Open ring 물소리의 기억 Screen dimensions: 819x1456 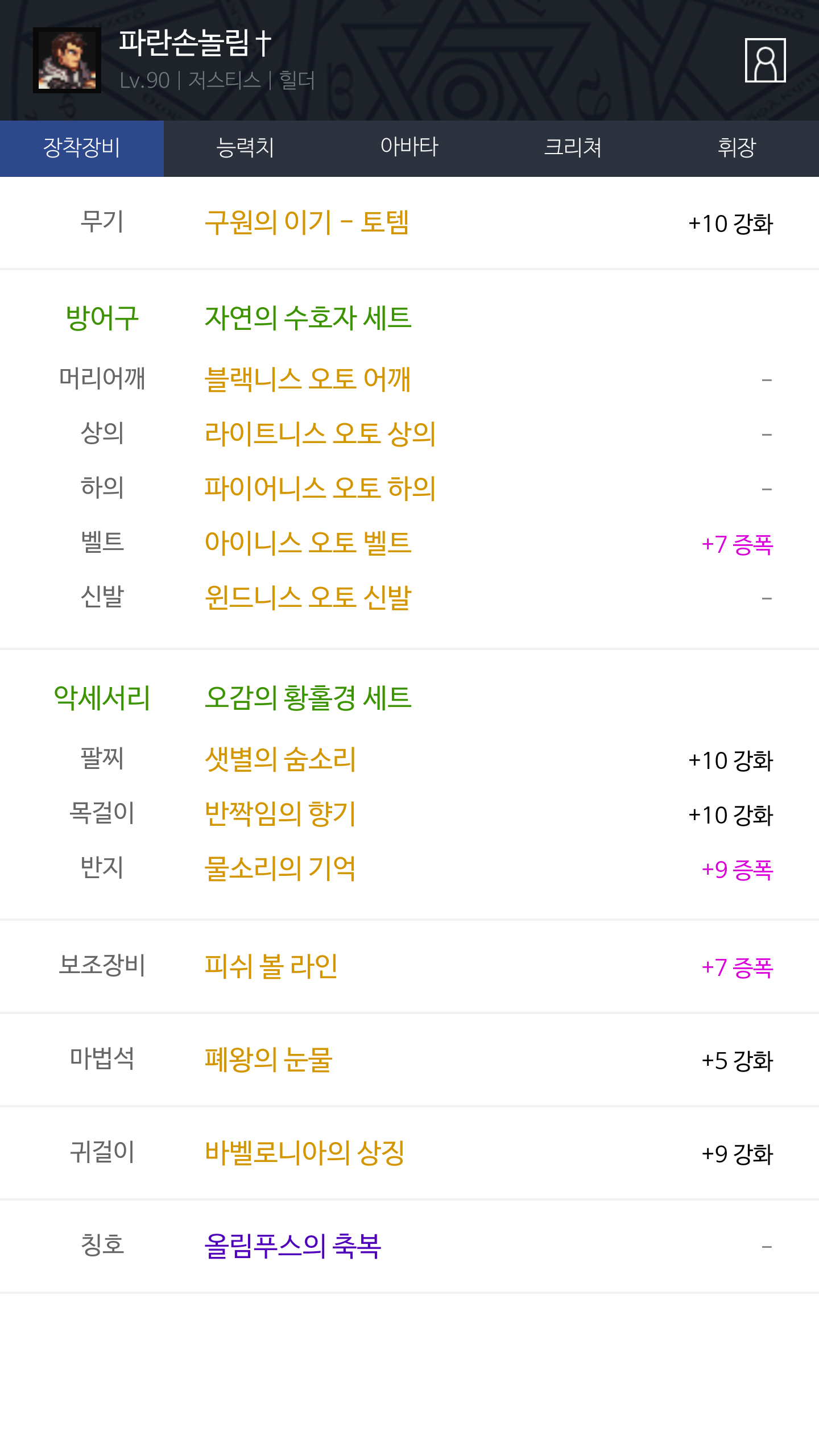tap(280, 868)
